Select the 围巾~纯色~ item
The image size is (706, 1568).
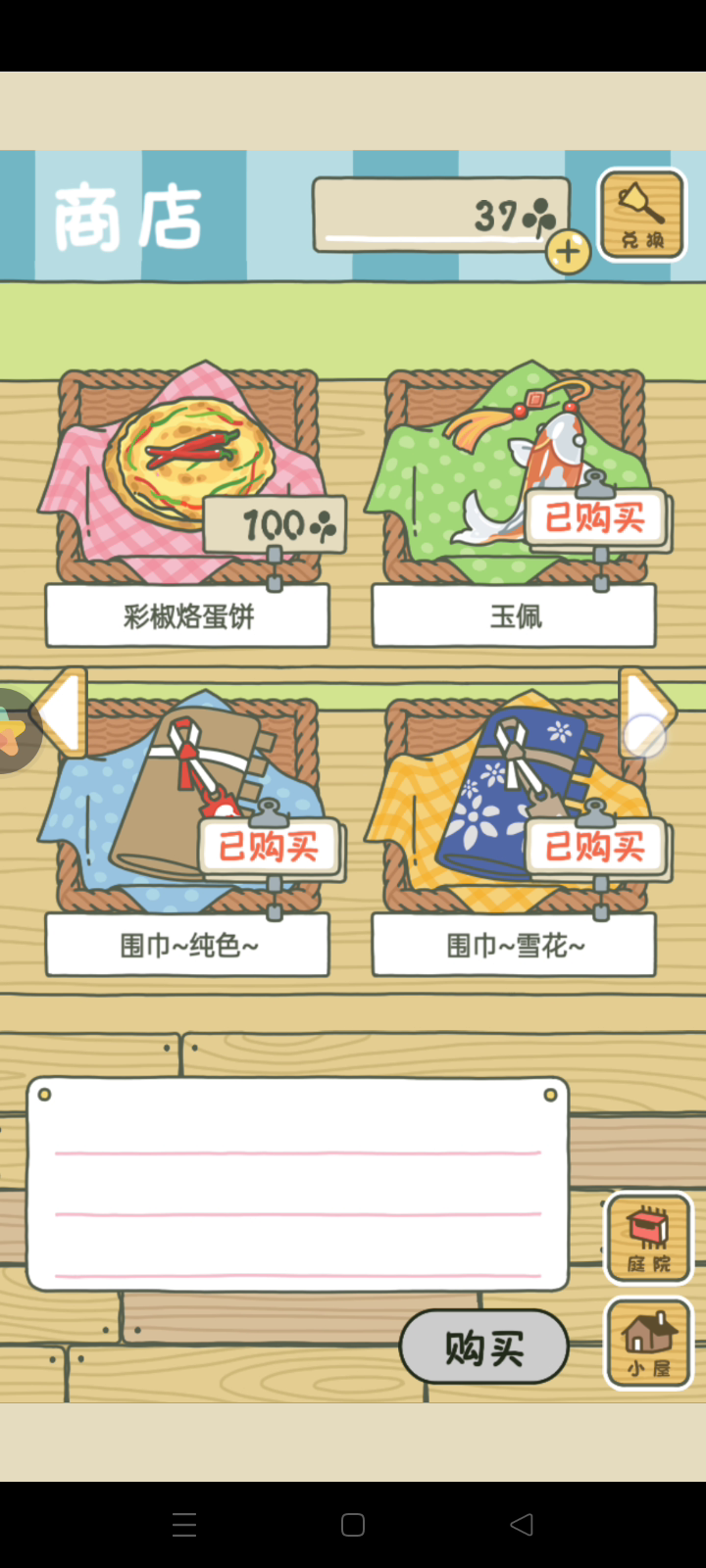(187, 835)
